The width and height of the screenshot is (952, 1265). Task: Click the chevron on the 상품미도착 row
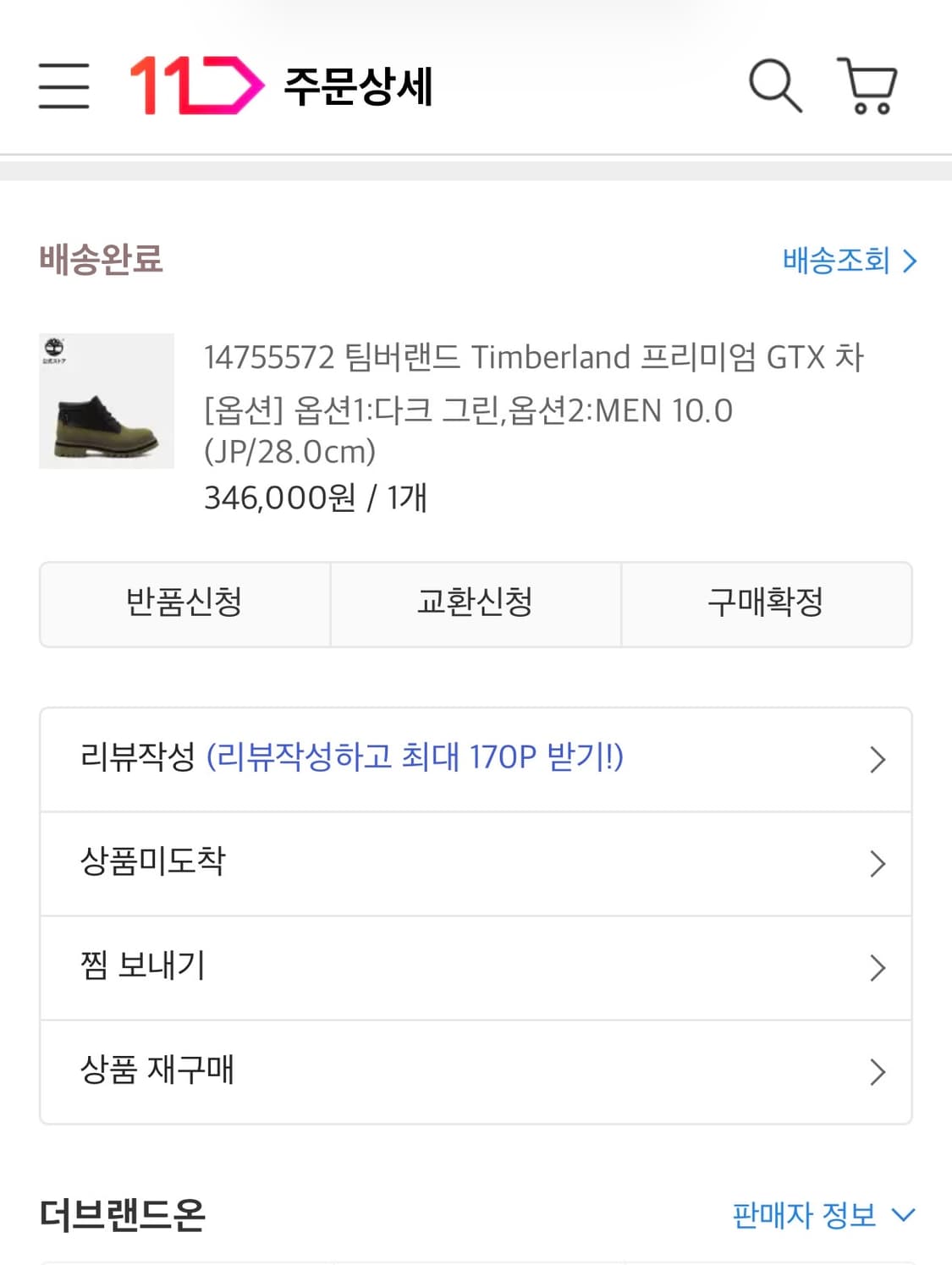click(x=877, y=863)
